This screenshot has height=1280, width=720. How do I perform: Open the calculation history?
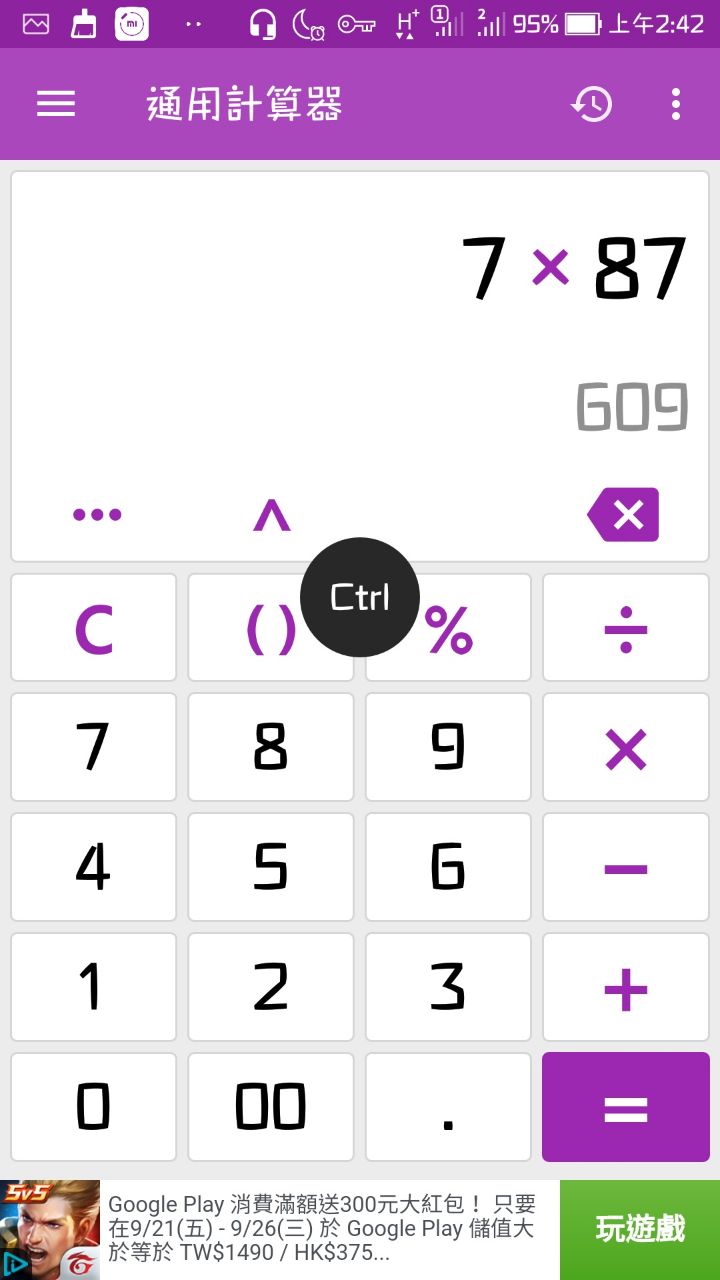(x=592, y=104)
